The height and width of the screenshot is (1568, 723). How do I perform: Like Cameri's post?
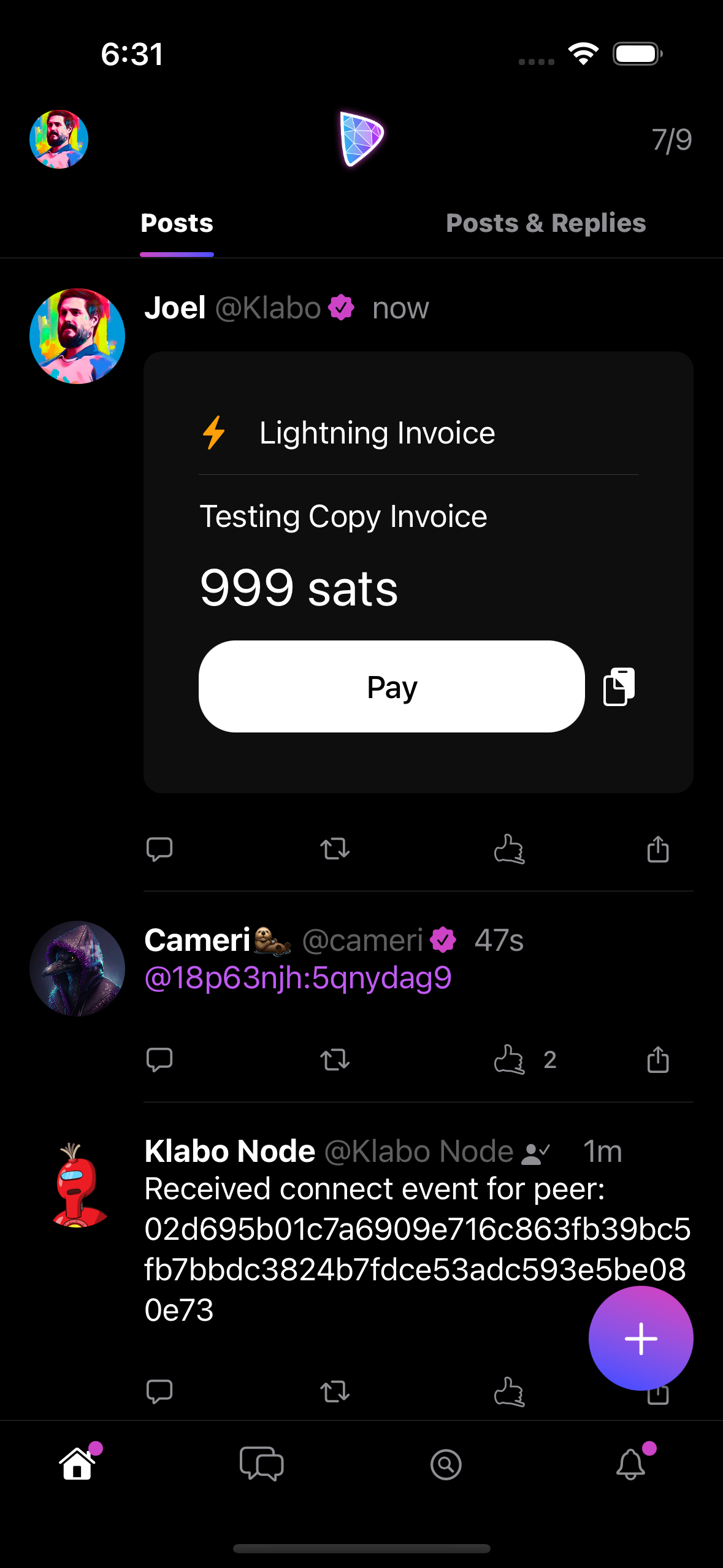(509, 1059)
